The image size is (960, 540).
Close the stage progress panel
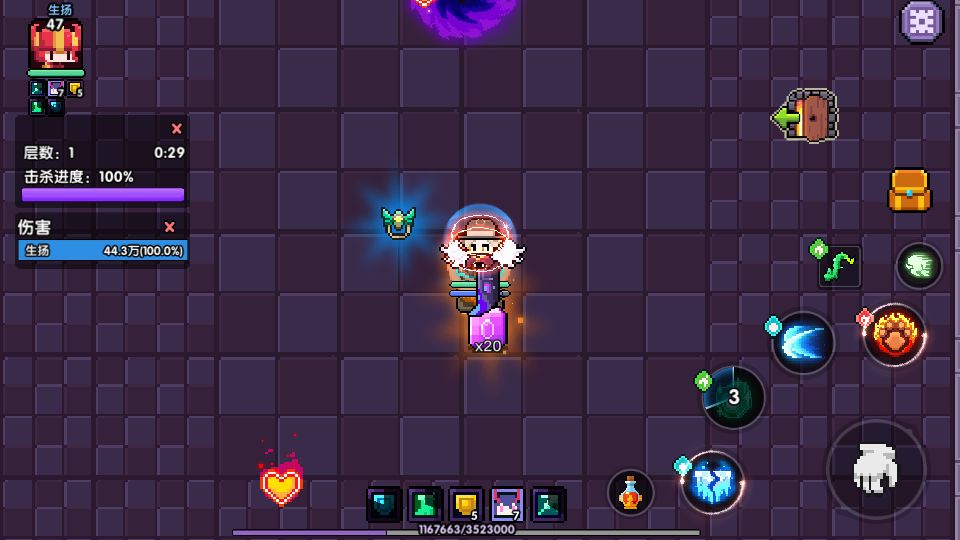tap(176, 128)
